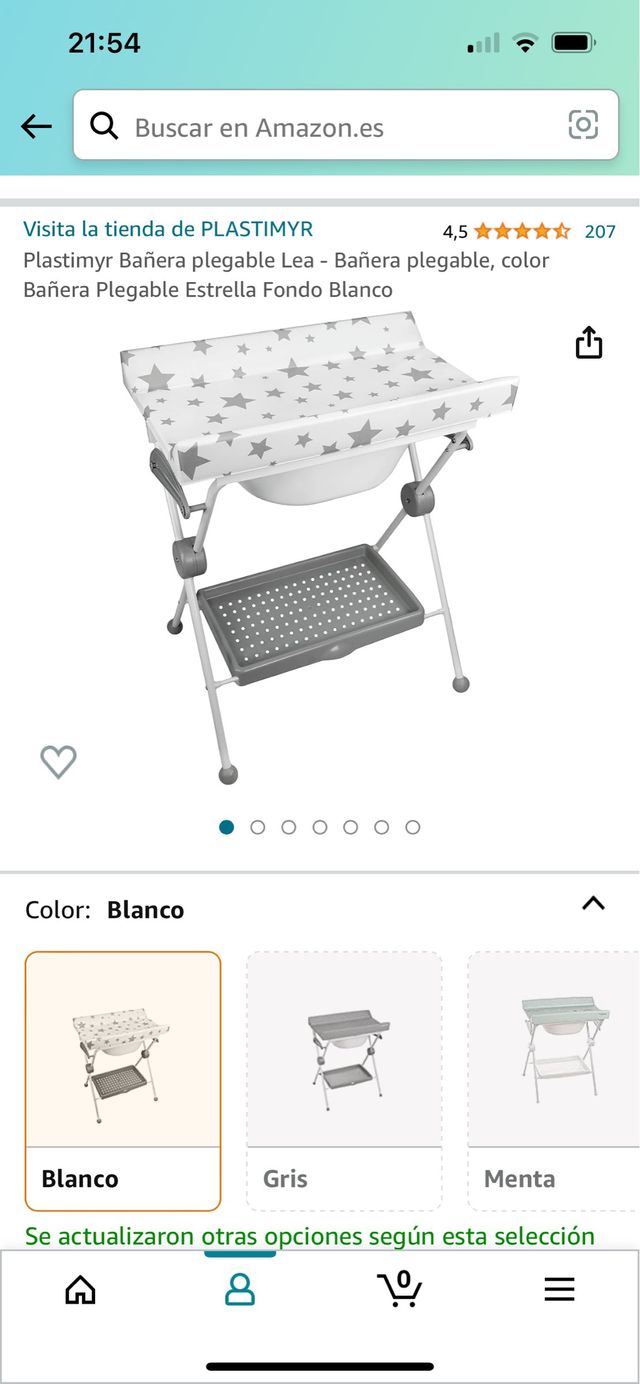This screenshot has height=1384, width=640.
Task: Go to the Amazon home tab
Action: coord(80,1290)
